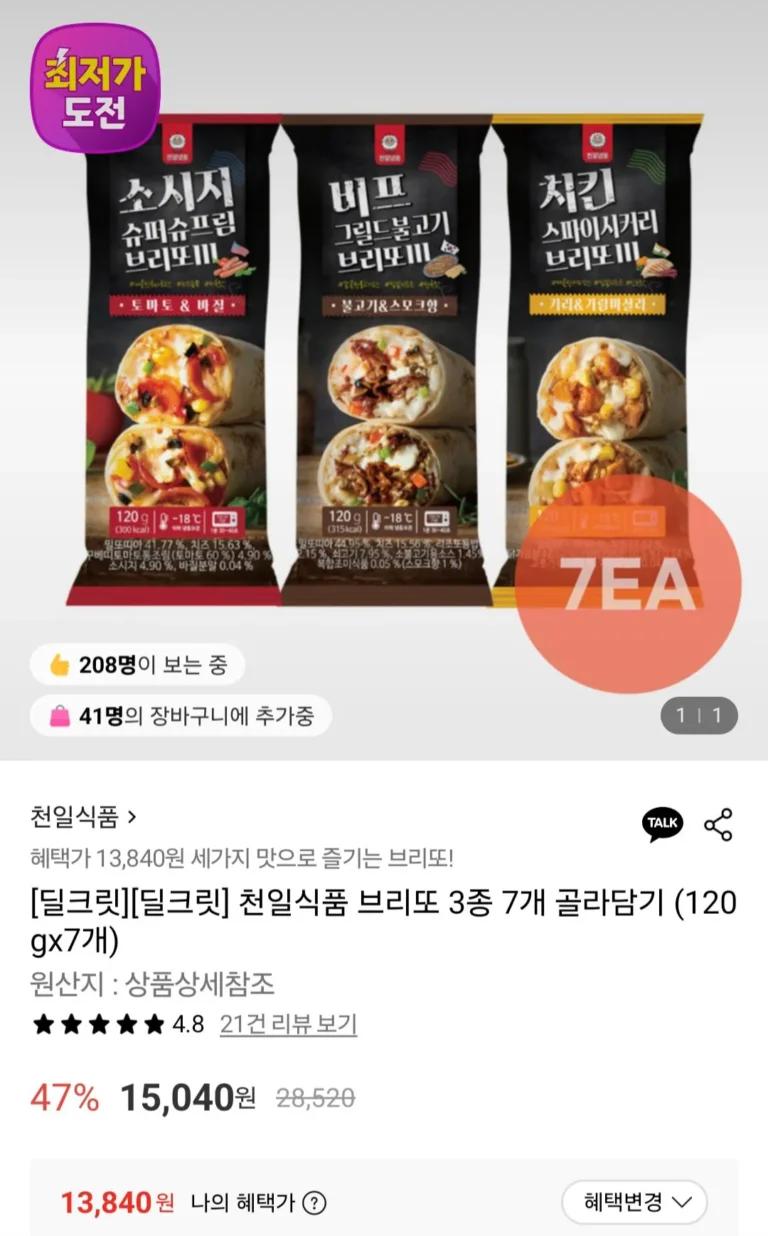
Task: Open the 21건 리뷰 보기 link
Action: [x=288, y=1024]
